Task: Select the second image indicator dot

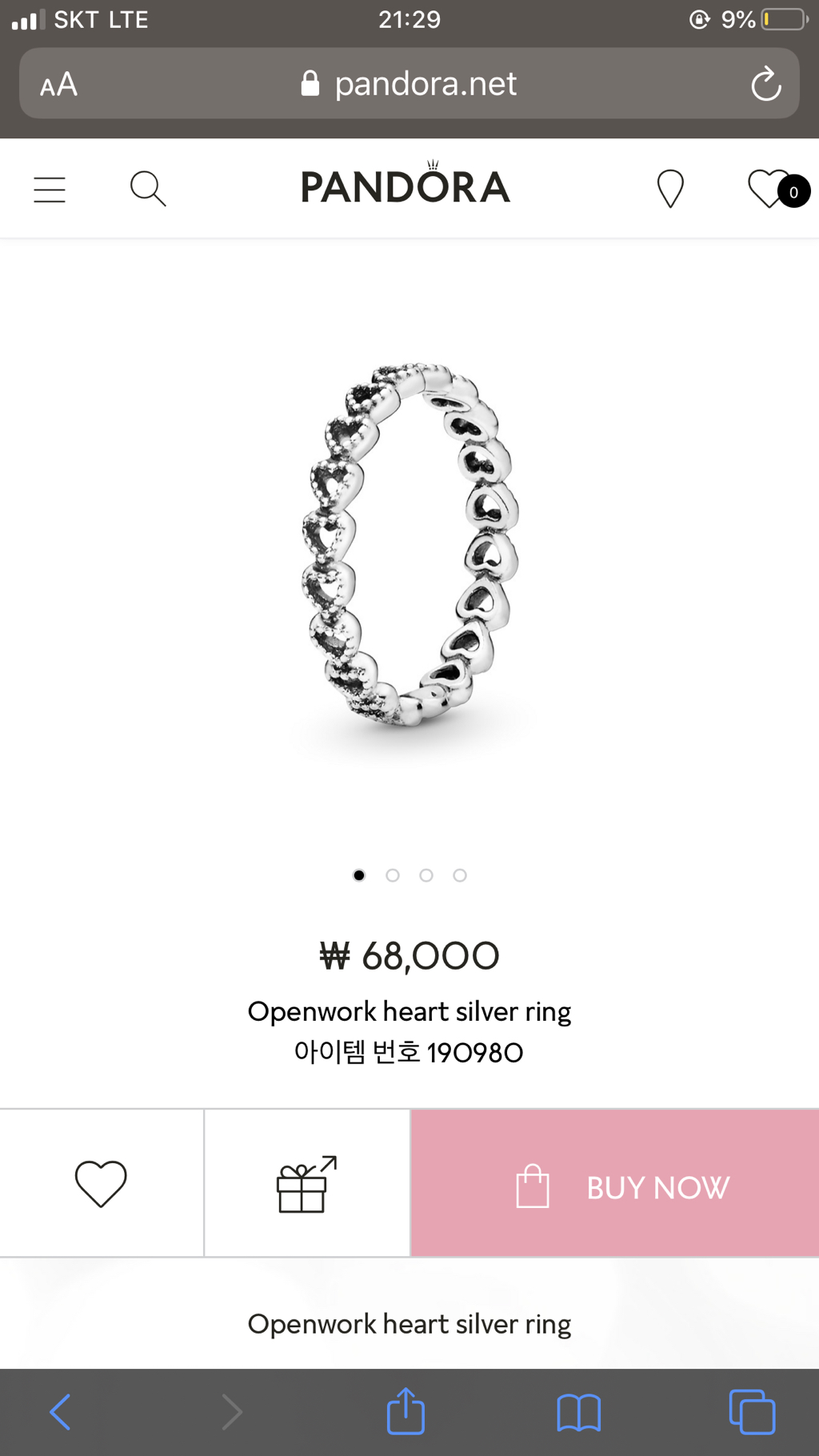Action: [x=393, y=875]
